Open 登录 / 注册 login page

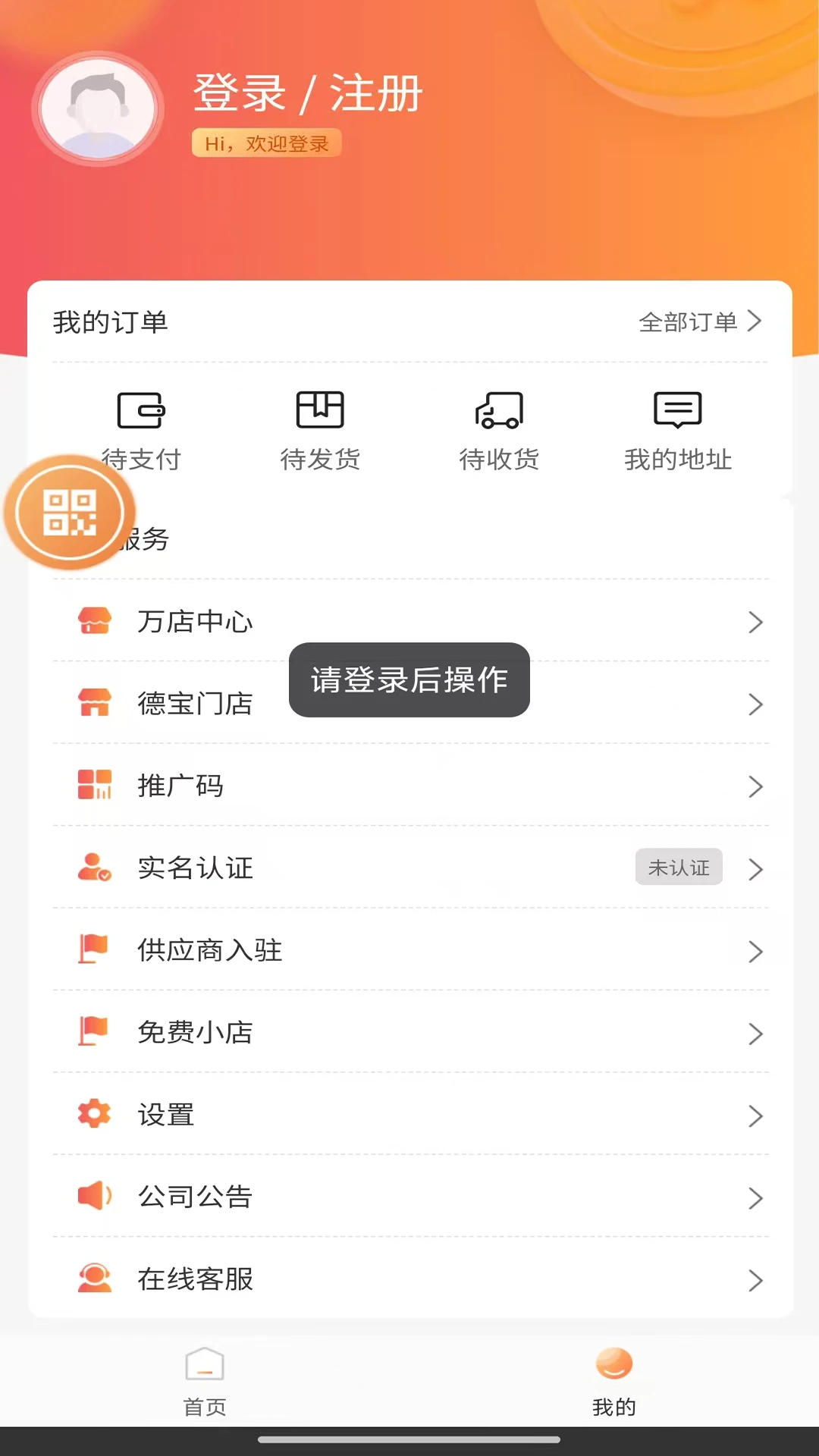[x=307, y=93]
